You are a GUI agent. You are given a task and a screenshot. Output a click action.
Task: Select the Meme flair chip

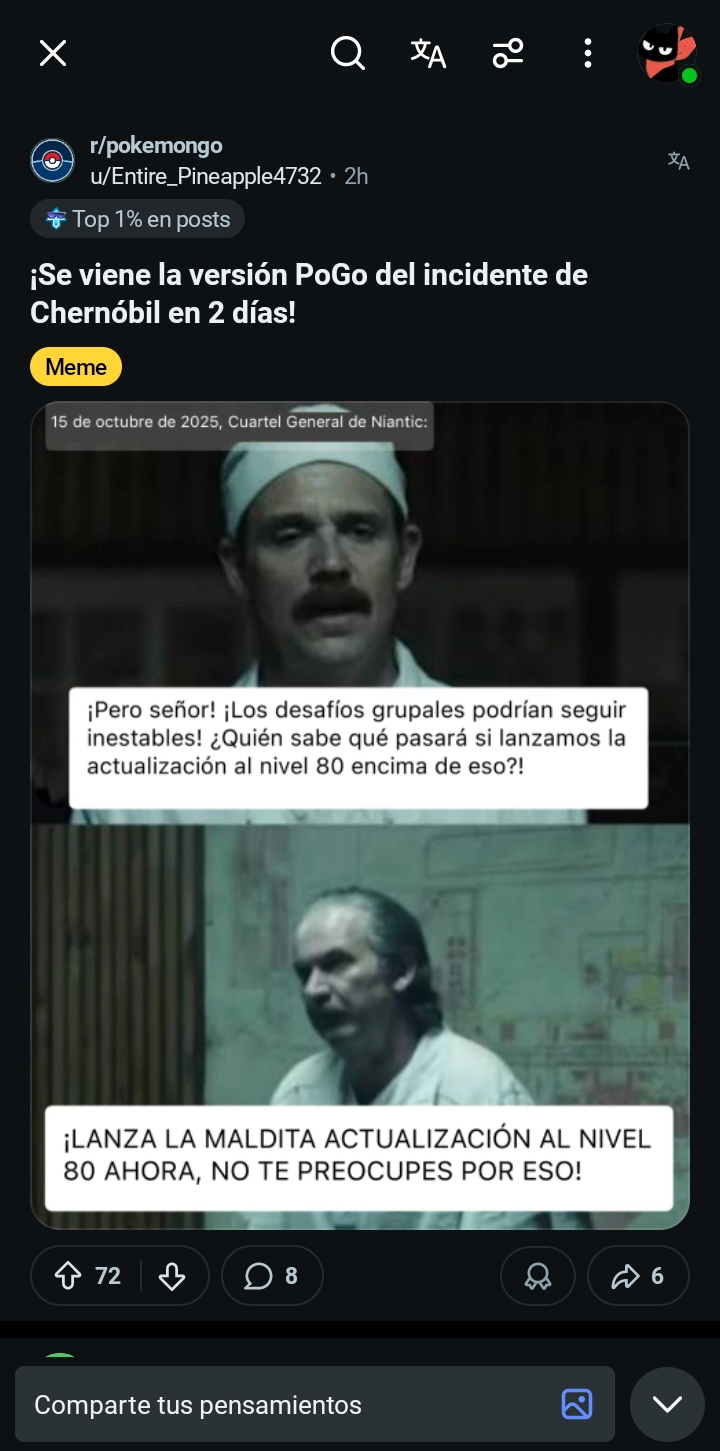coord(76,367)
